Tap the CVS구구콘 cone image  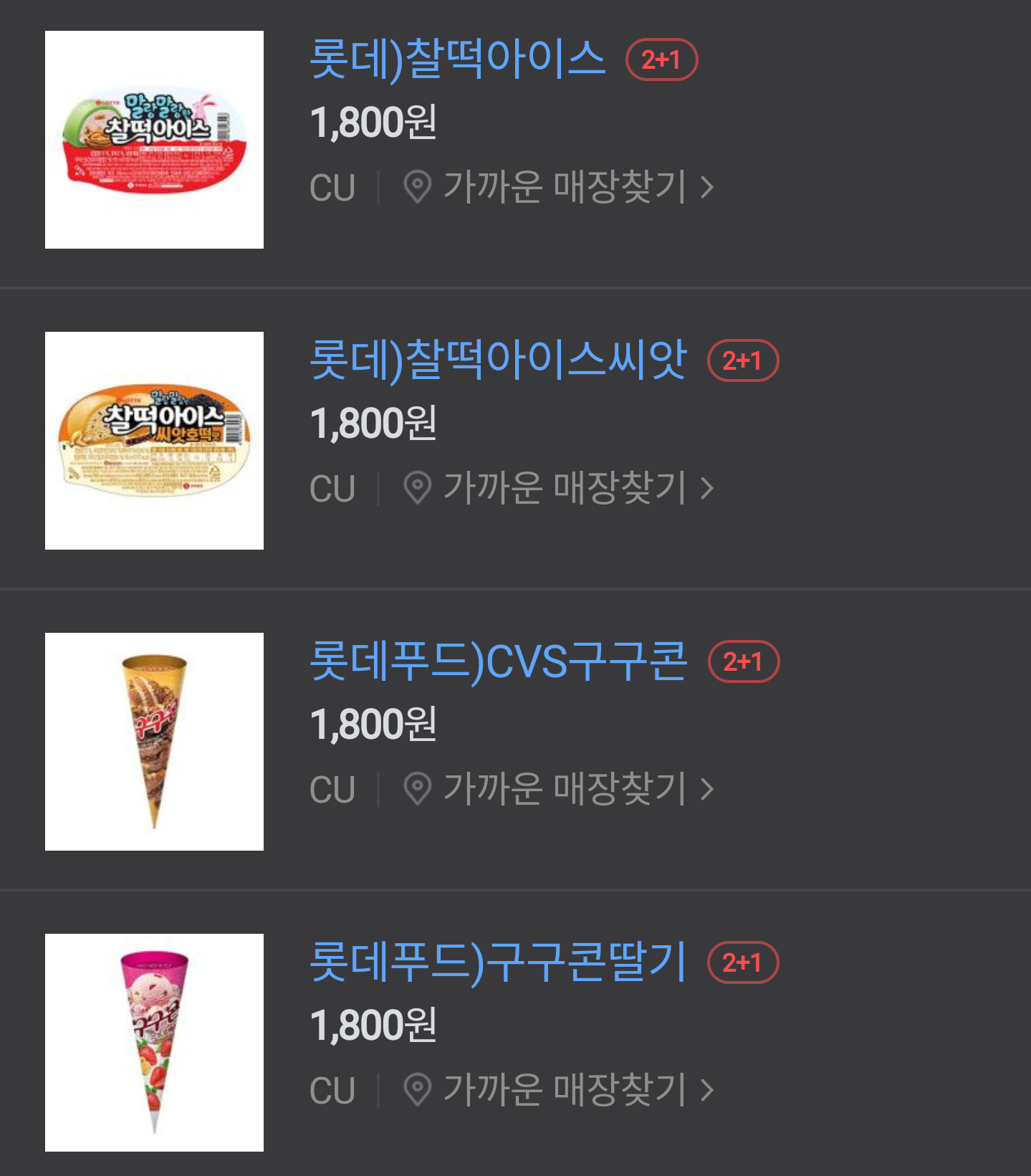(154, 742)
